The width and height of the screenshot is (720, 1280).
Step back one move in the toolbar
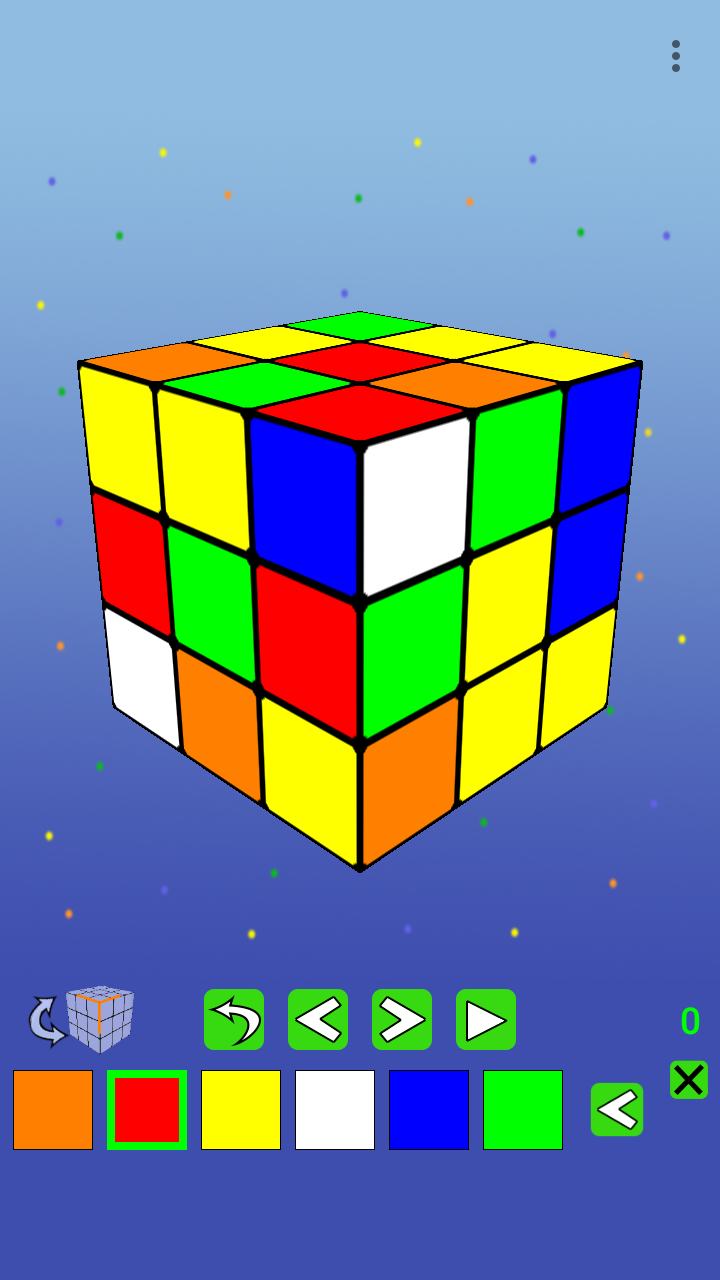click(318, 1019)
